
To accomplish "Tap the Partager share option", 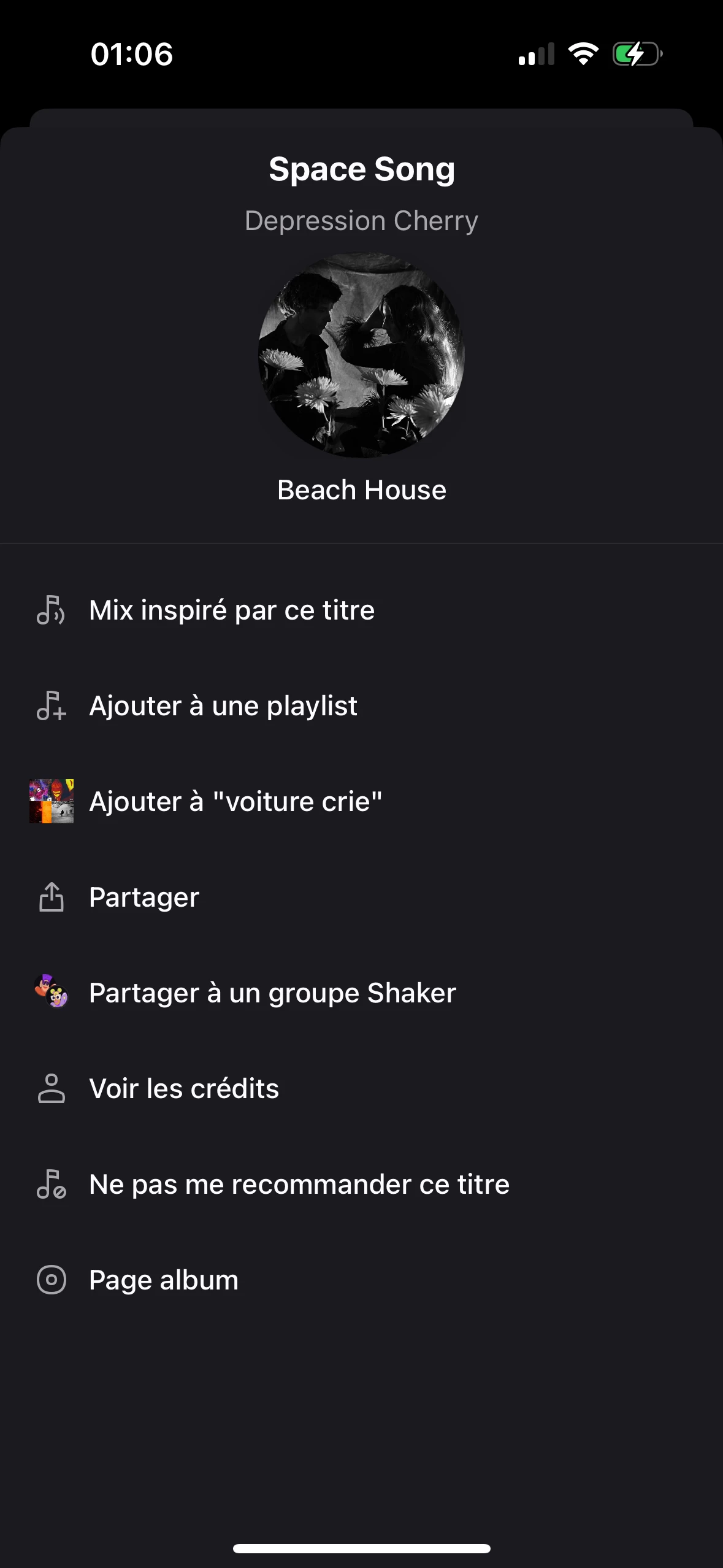I will (144, 897).
